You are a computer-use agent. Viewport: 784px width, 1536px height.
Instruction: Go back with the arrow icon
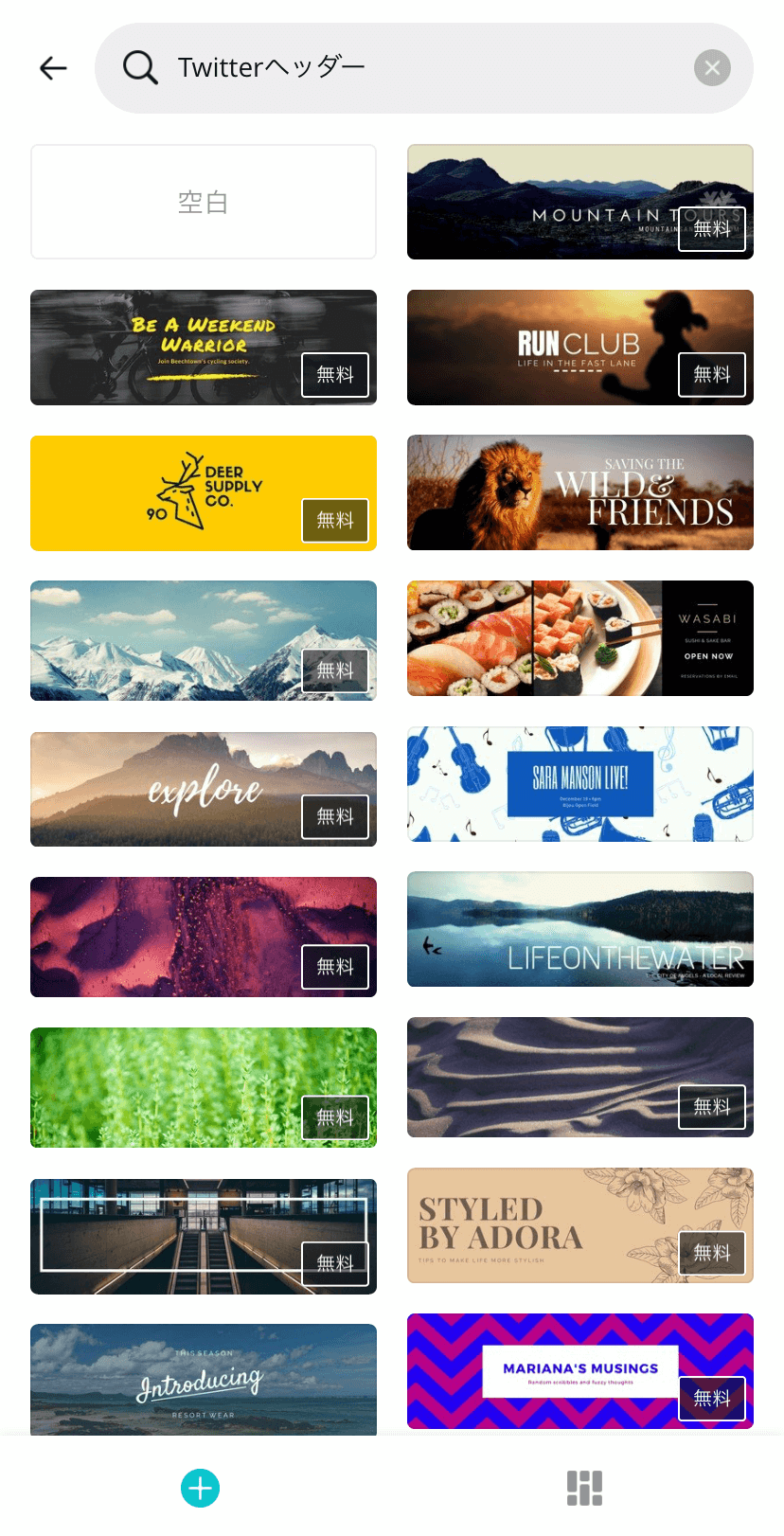[x=53, y=67]
